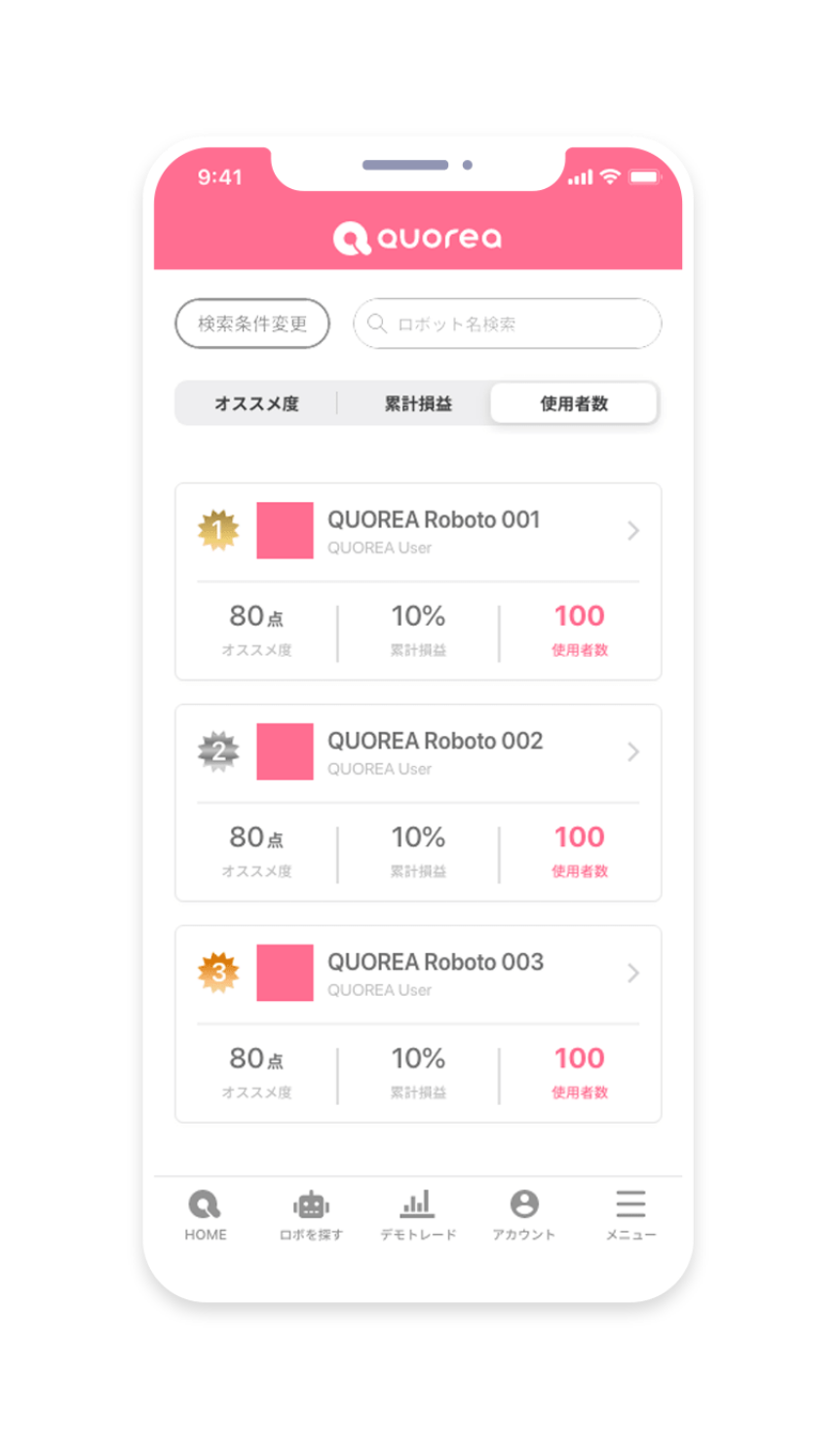Switch to the ロボを探す tab
837x1456 pixels.
(311, 1214)
